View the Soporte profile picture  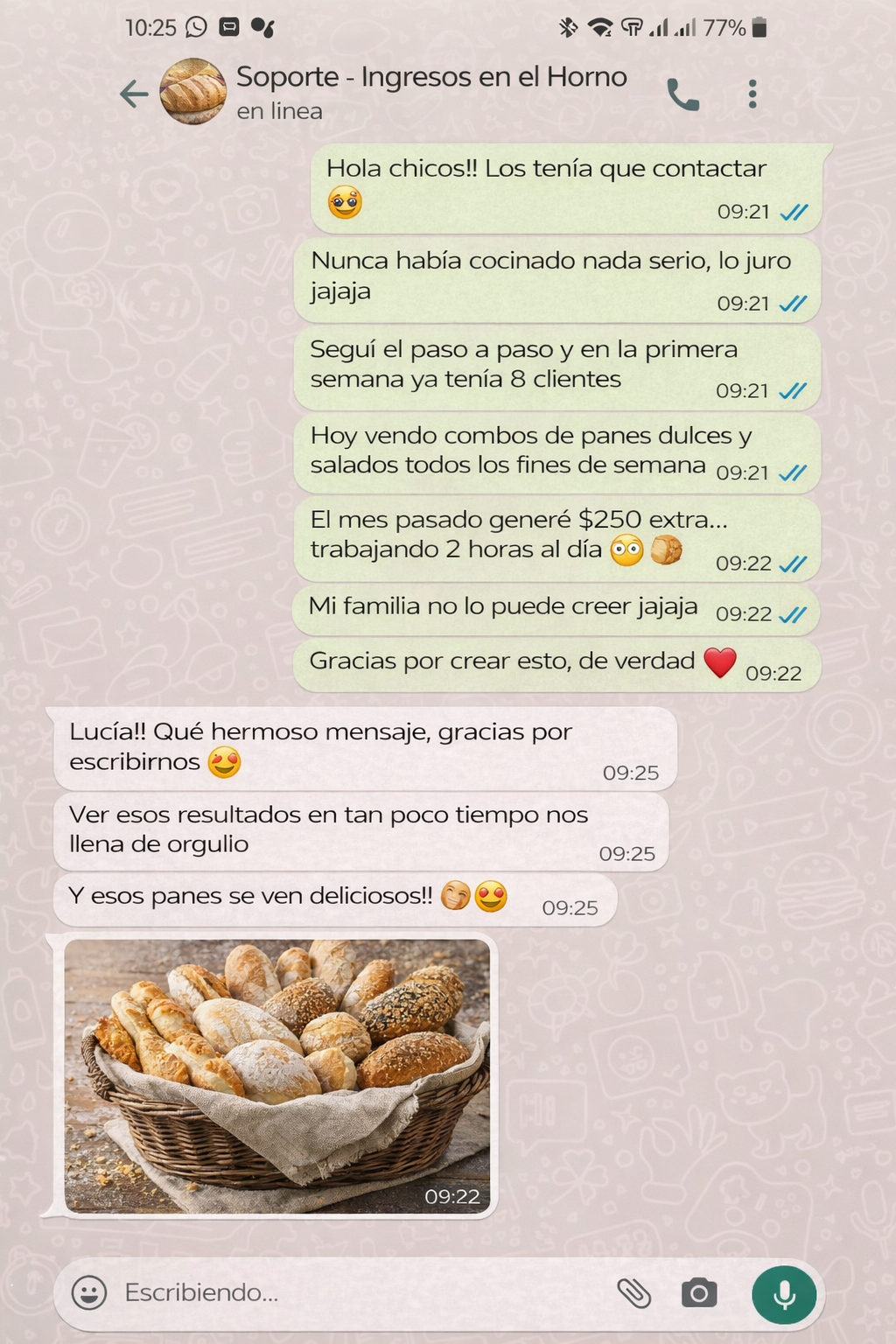[193, 92]
